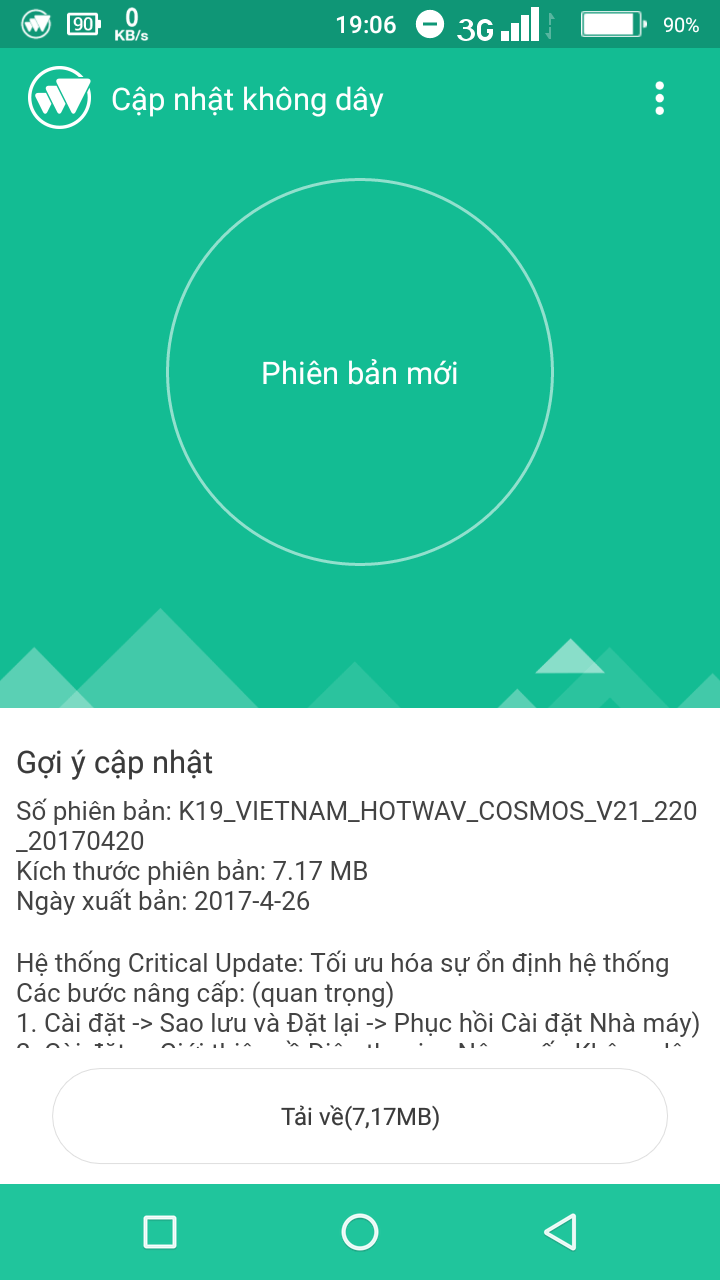The width and height of the screenshot is (720, 1280).
Task: Go back with the navigation bar arrow
Action: [x=560, y=1232]
